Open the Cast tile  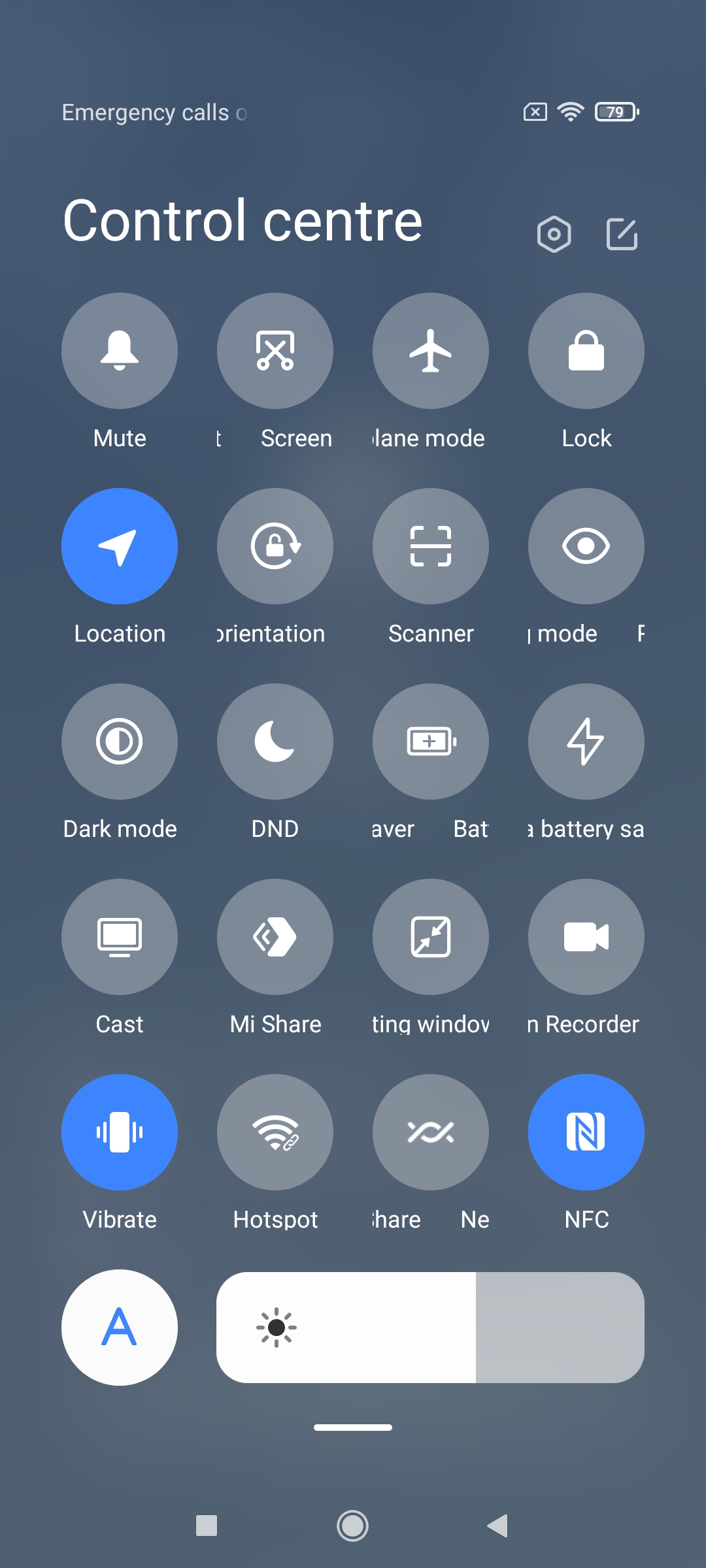[x=120, y=937]
